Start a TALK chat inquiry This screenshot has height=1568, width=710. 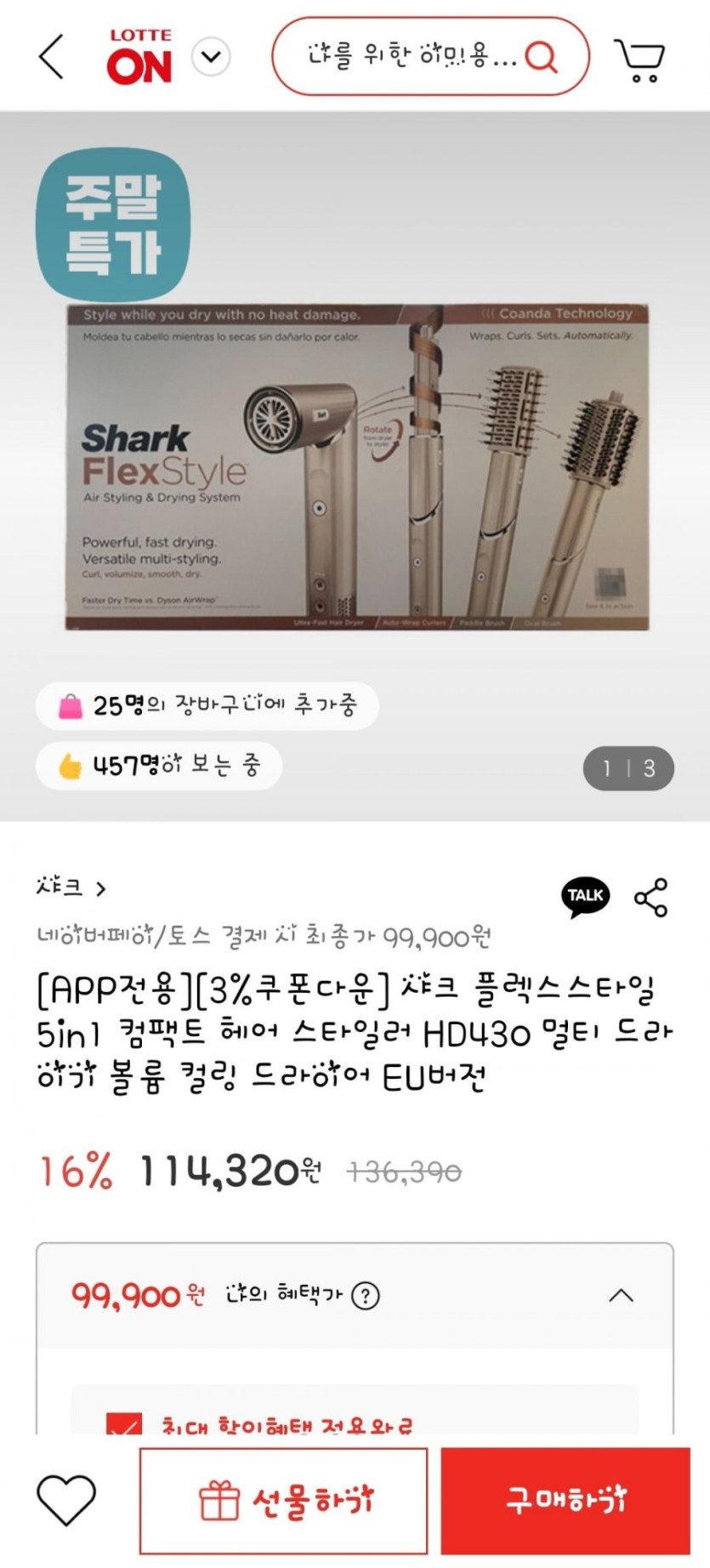[585, 897]
